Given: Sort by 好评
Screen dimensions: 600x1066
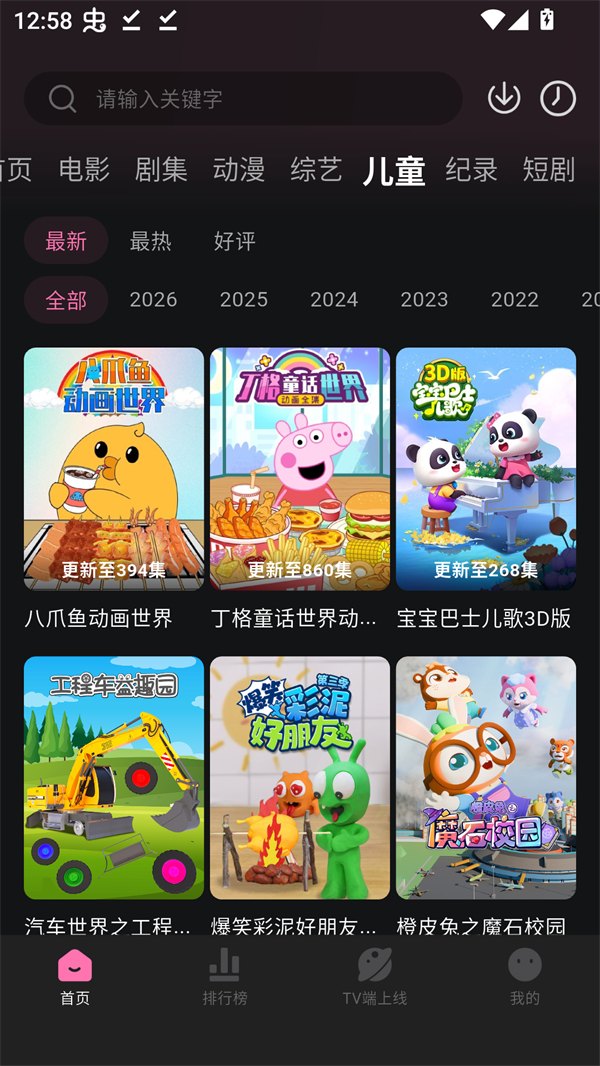Looking at the screenshot, I should 234,241.
